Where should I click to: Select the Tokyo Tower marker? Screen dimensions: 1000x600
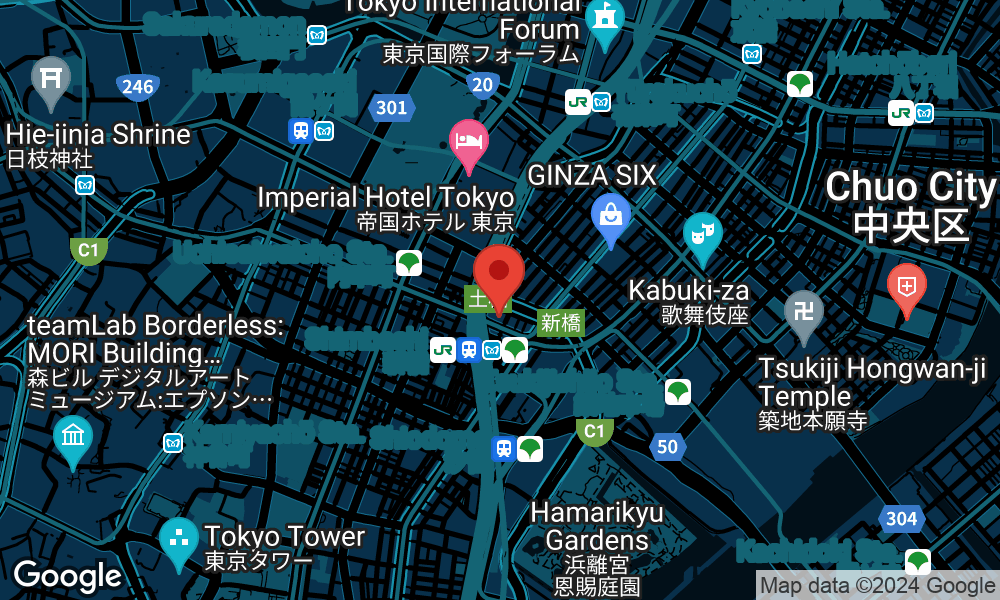pos(179,540)
